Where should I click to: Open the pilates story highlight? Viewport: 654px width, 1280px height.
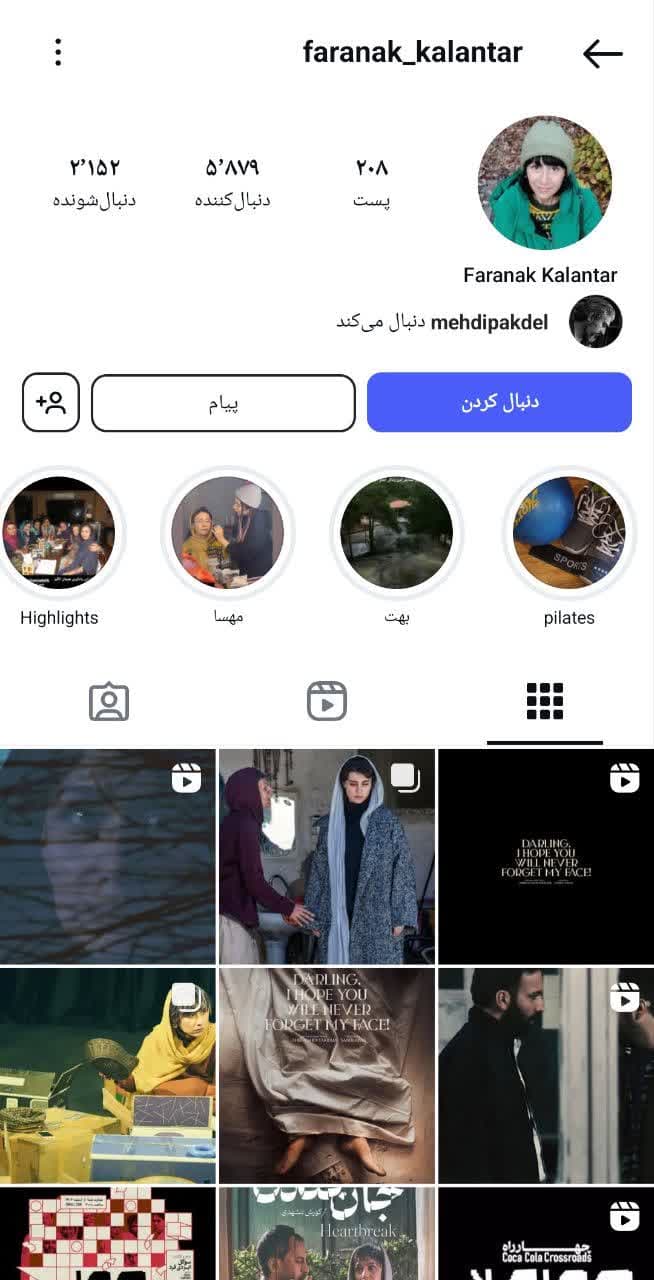[569, 532]
